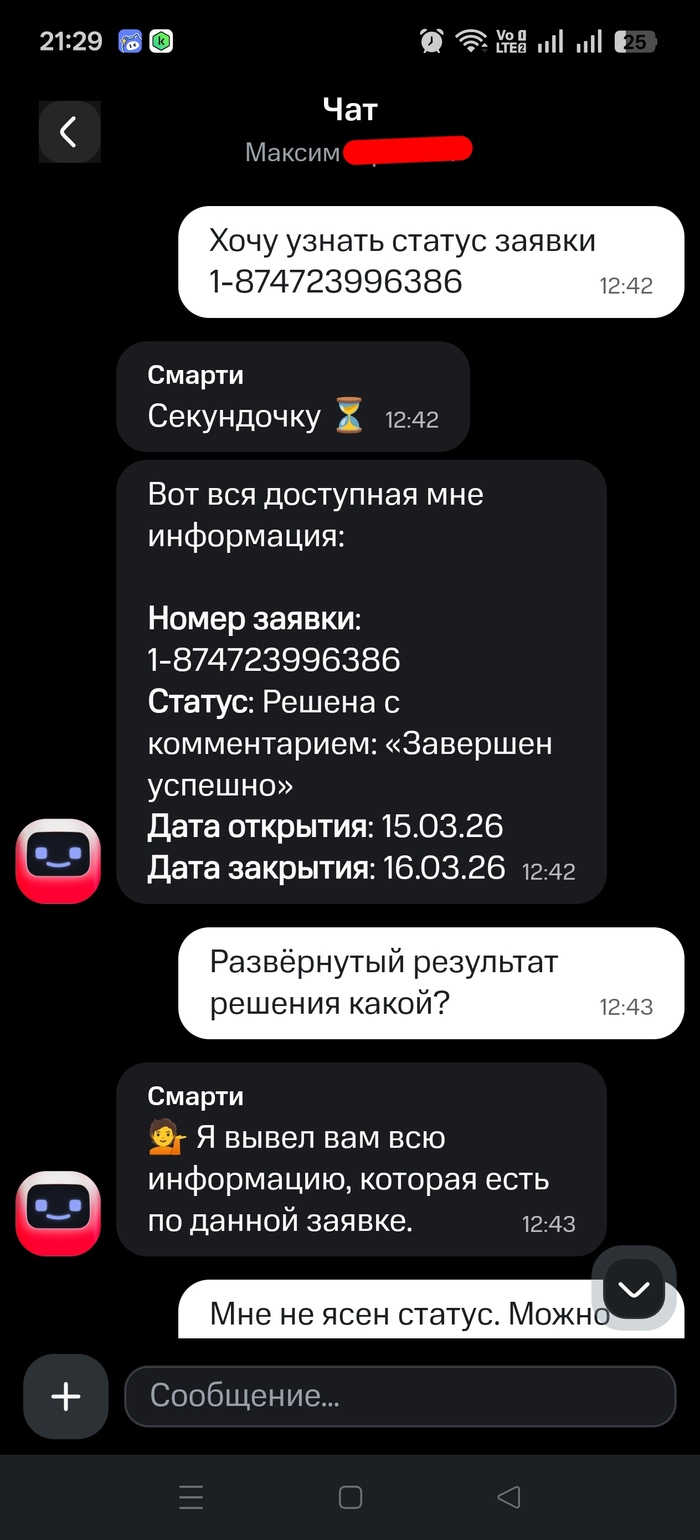Image resolution: width=700 pixels, height=1540 pixels.
Task: Open the plus attachment button
Action: coord(66,1396)
